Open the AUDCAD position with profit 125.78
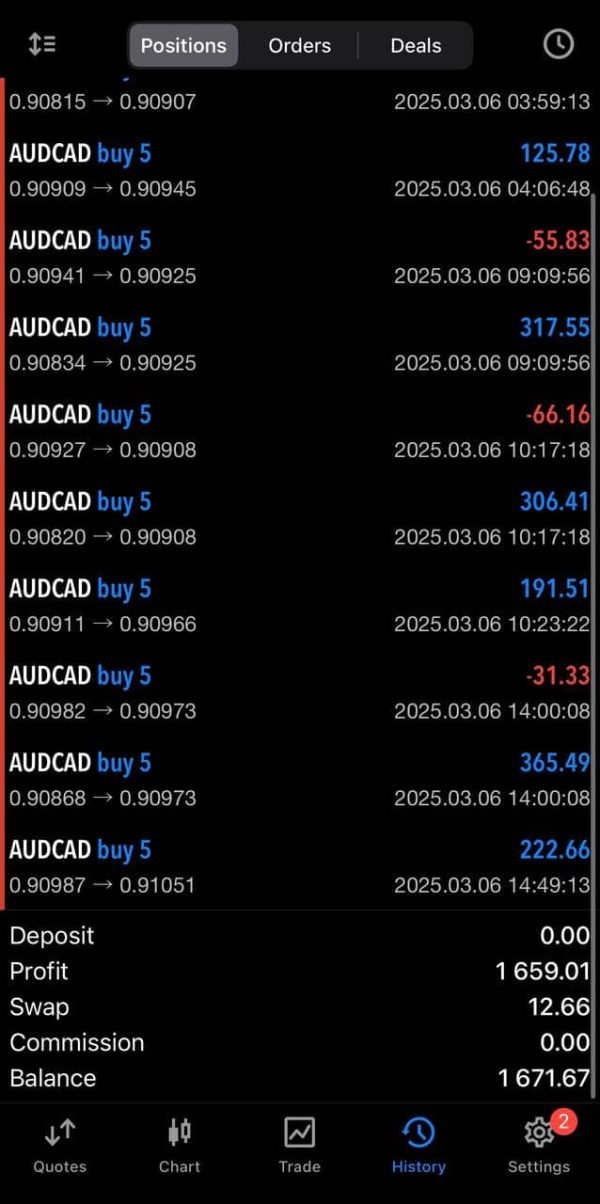 pos(300,171)
